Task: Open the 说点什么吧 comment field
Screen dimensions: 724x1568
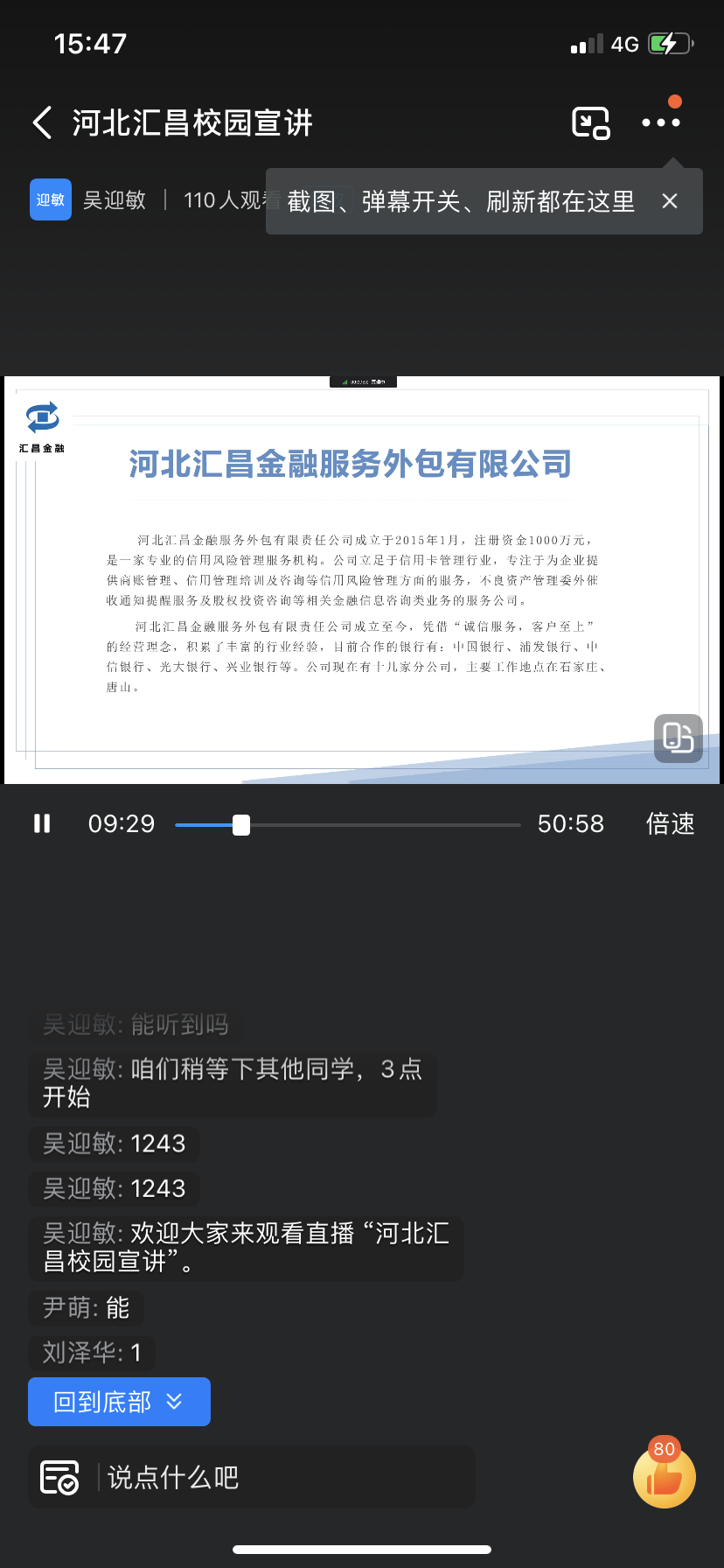Action: pyautogui.click(x=280, y=1477)
